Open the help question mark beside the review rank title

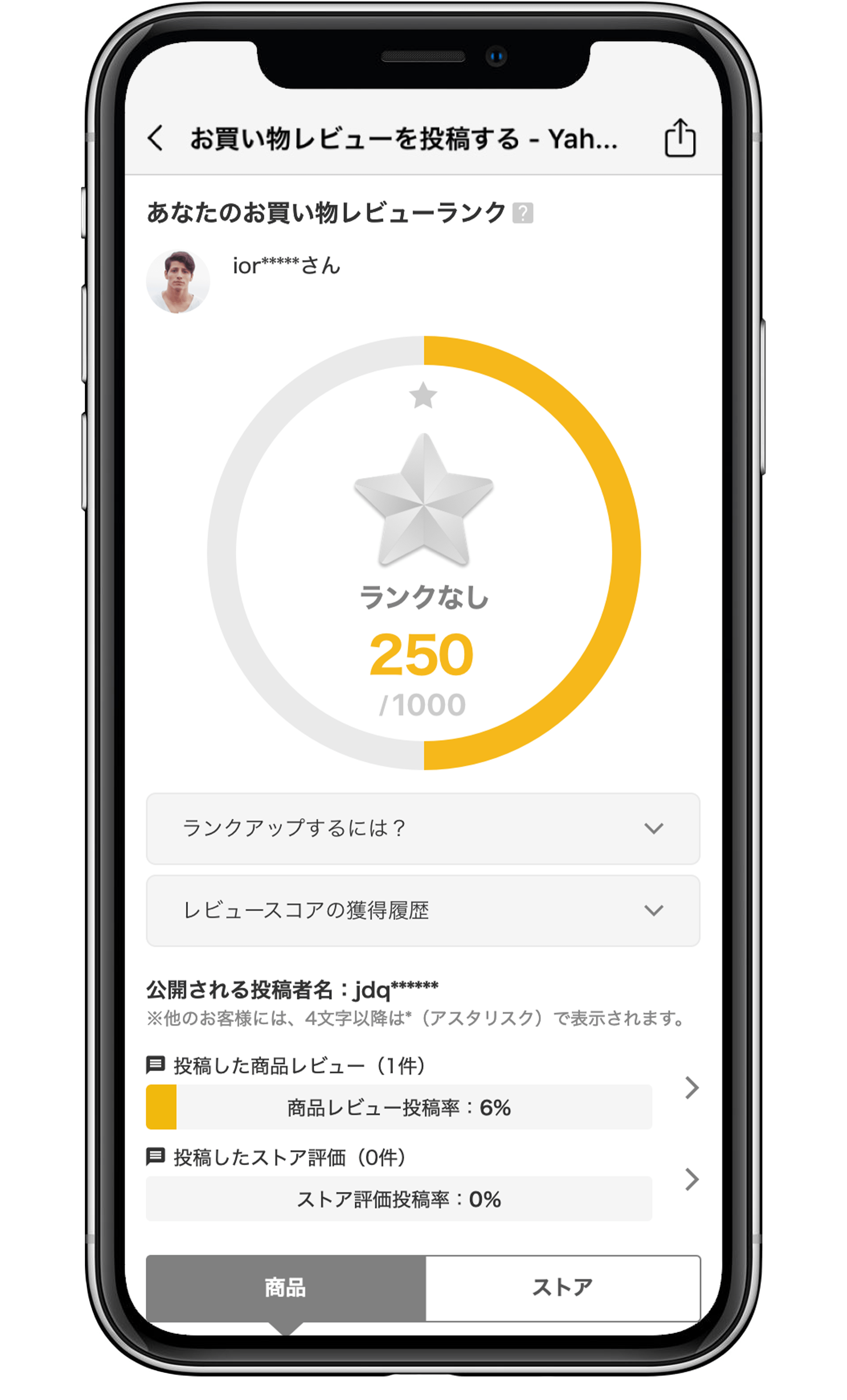coord(523,213)
